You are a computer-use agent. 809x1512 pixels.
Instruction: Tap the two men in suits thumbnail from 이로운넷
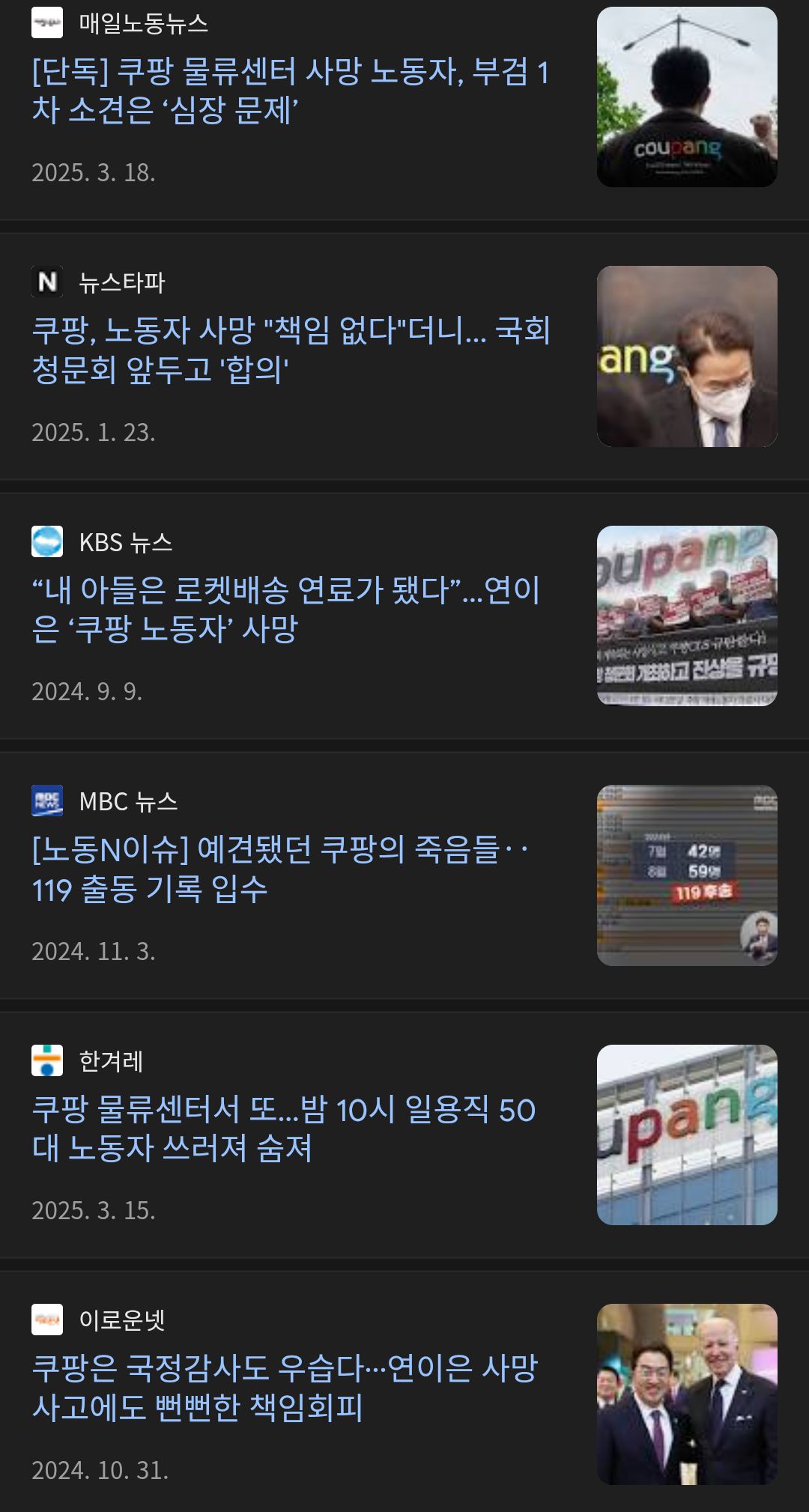coord(687,1394)
